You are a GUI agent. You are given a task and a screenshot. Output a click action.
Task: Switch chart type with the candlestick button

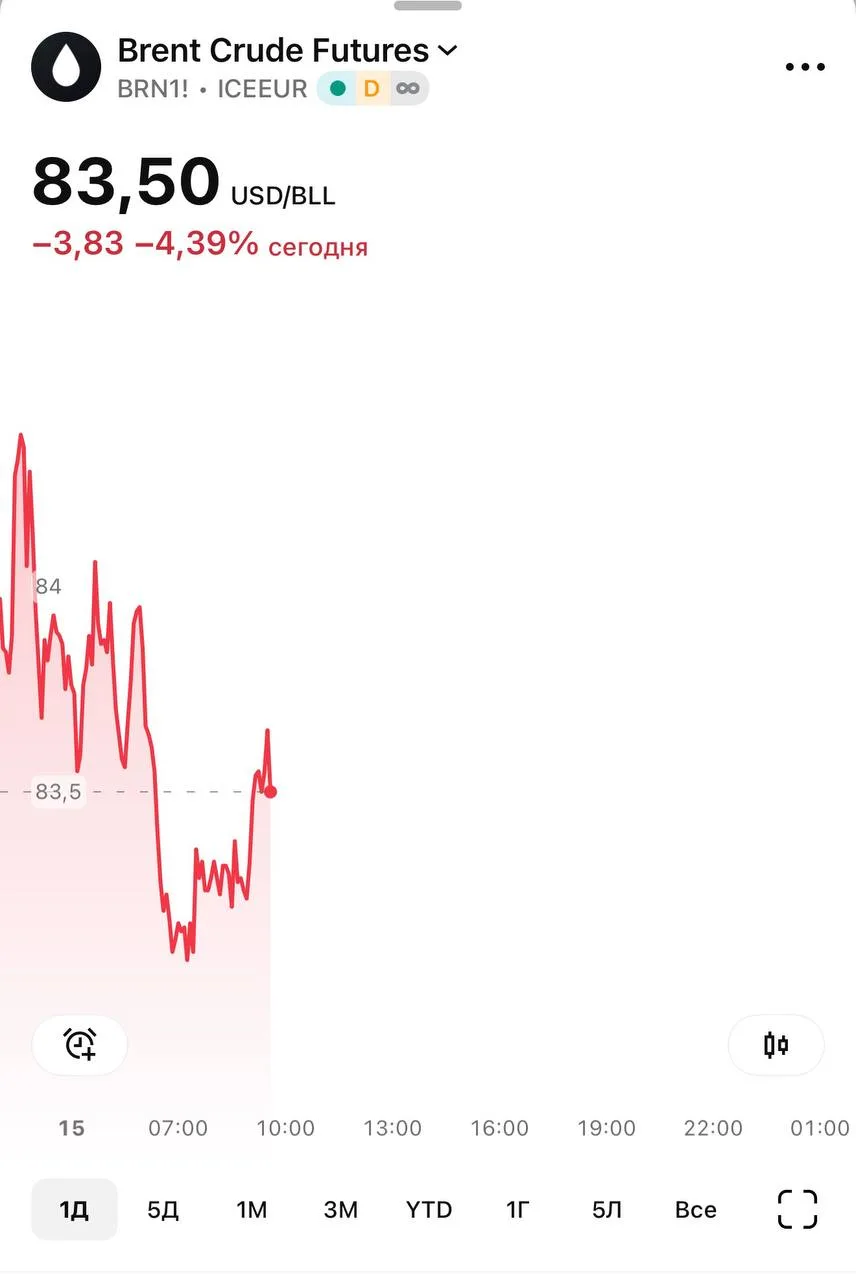pyautogui.click(x=776, y=1045)
